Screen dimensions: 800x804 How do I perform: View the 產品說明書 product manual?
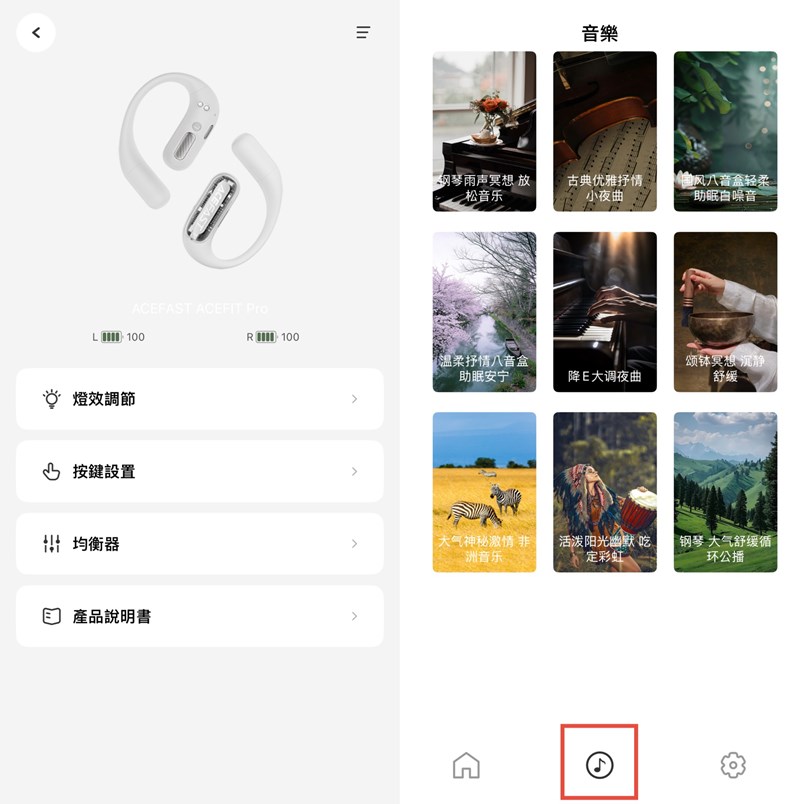(200, 616)
